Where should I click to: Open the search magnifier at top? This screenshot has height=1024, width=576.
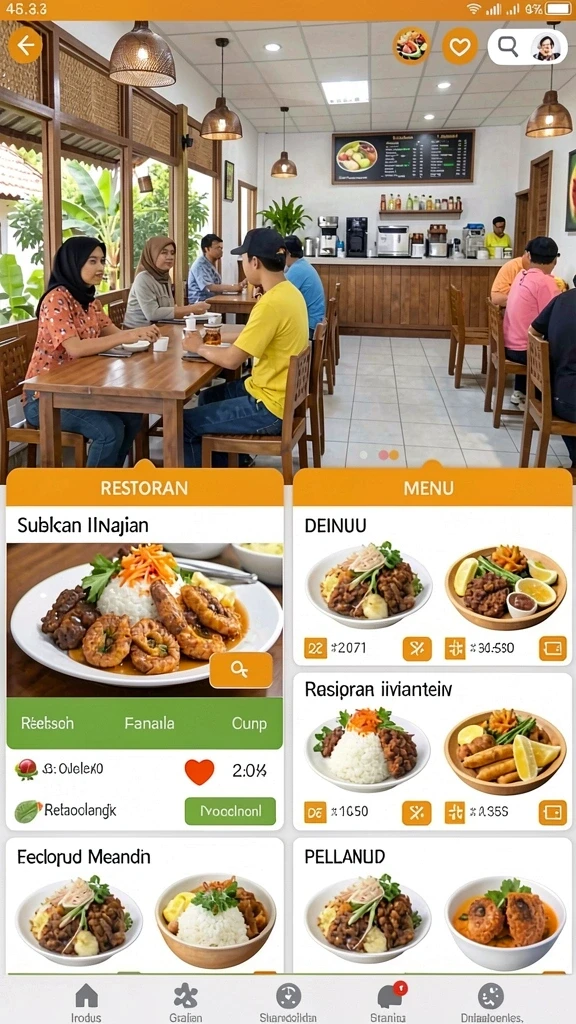[507, 46]
